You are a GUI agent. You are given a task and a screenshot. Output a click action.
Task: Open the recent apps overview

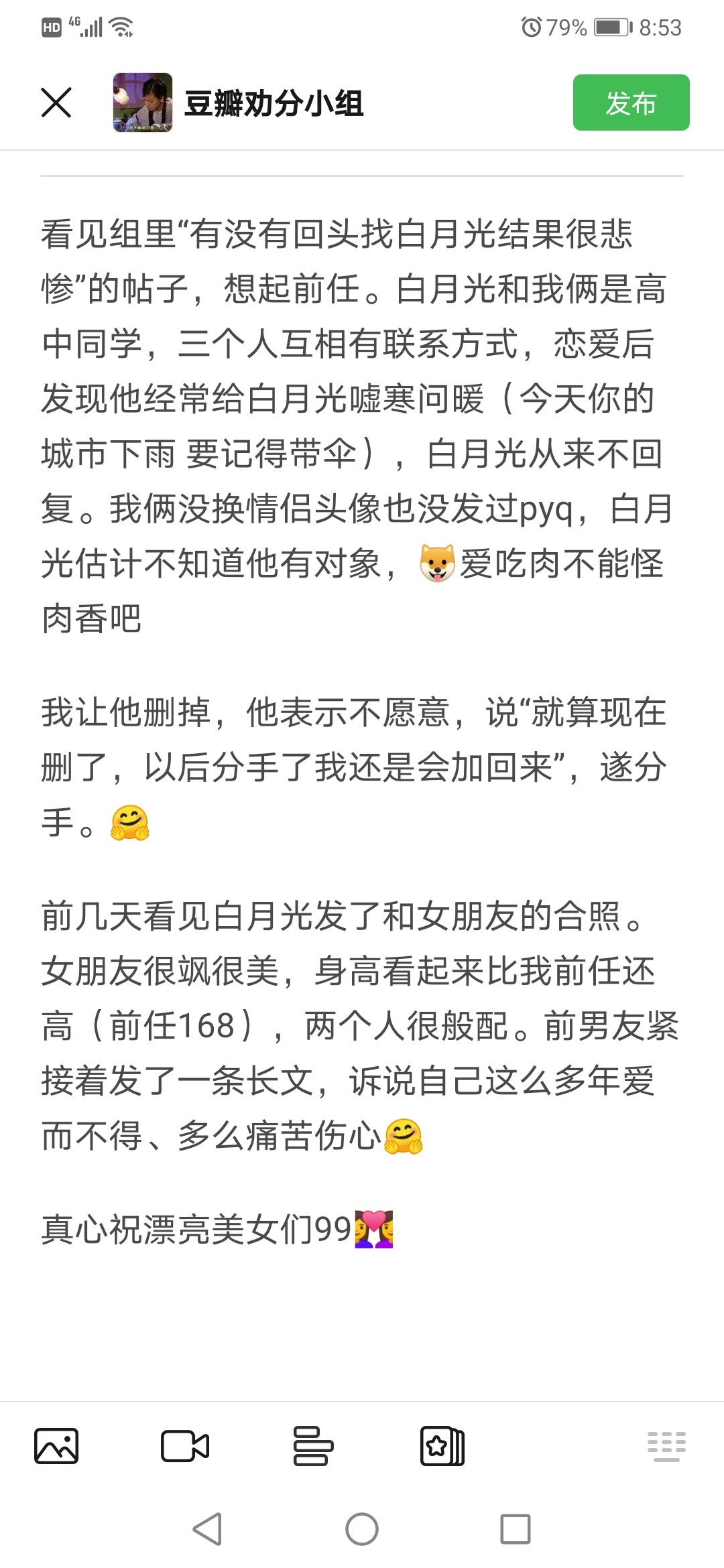click(516, 1528)
